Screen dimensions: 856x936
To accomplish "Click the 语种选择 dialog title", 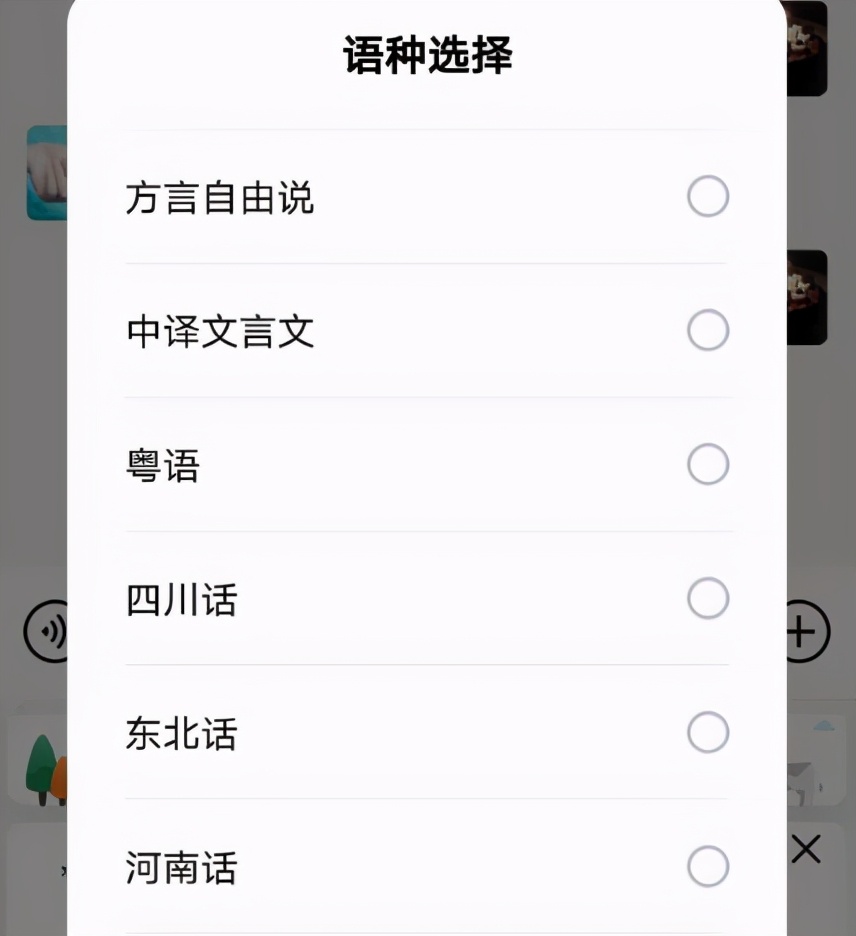I will click(428, 57).
